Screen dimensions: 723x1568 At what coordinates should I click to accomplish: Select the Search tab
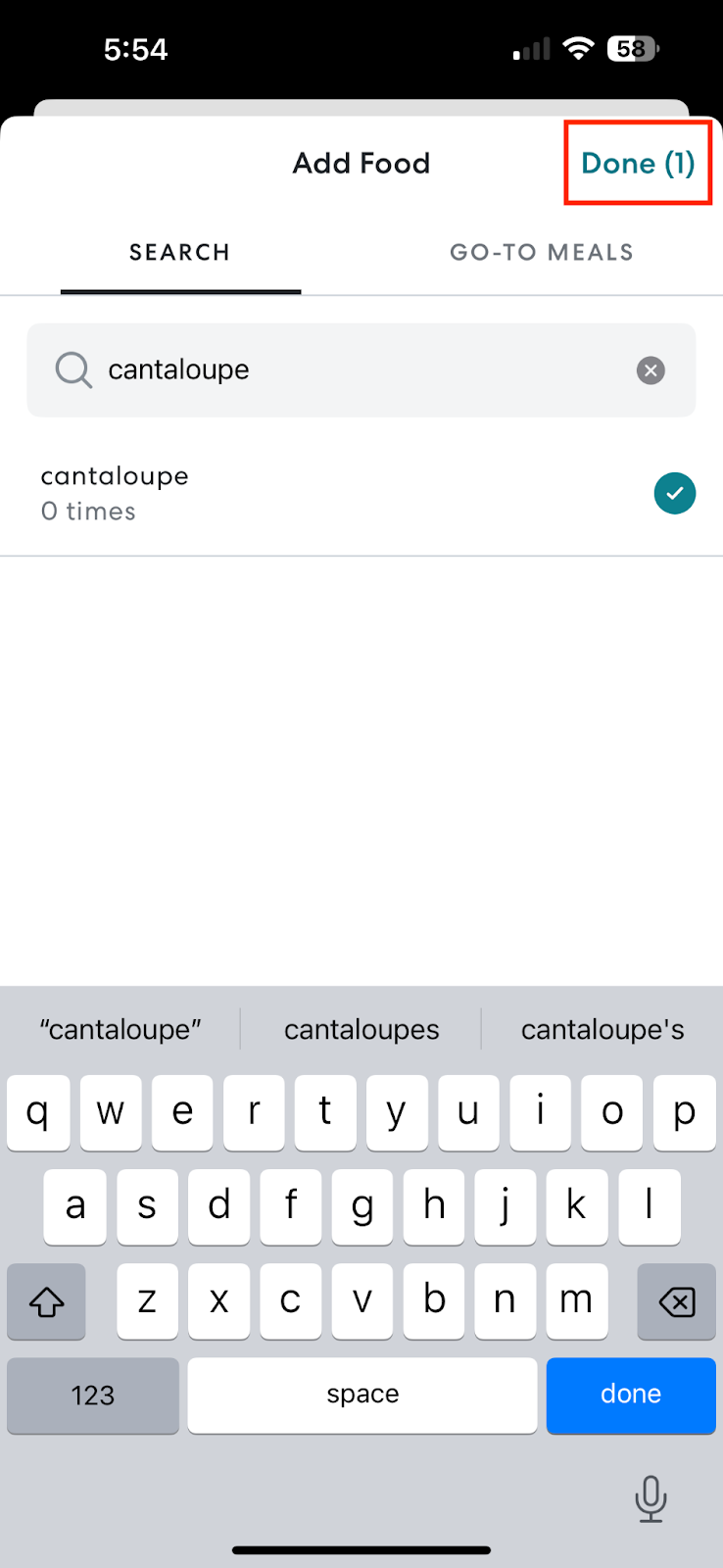coord(180,253)
